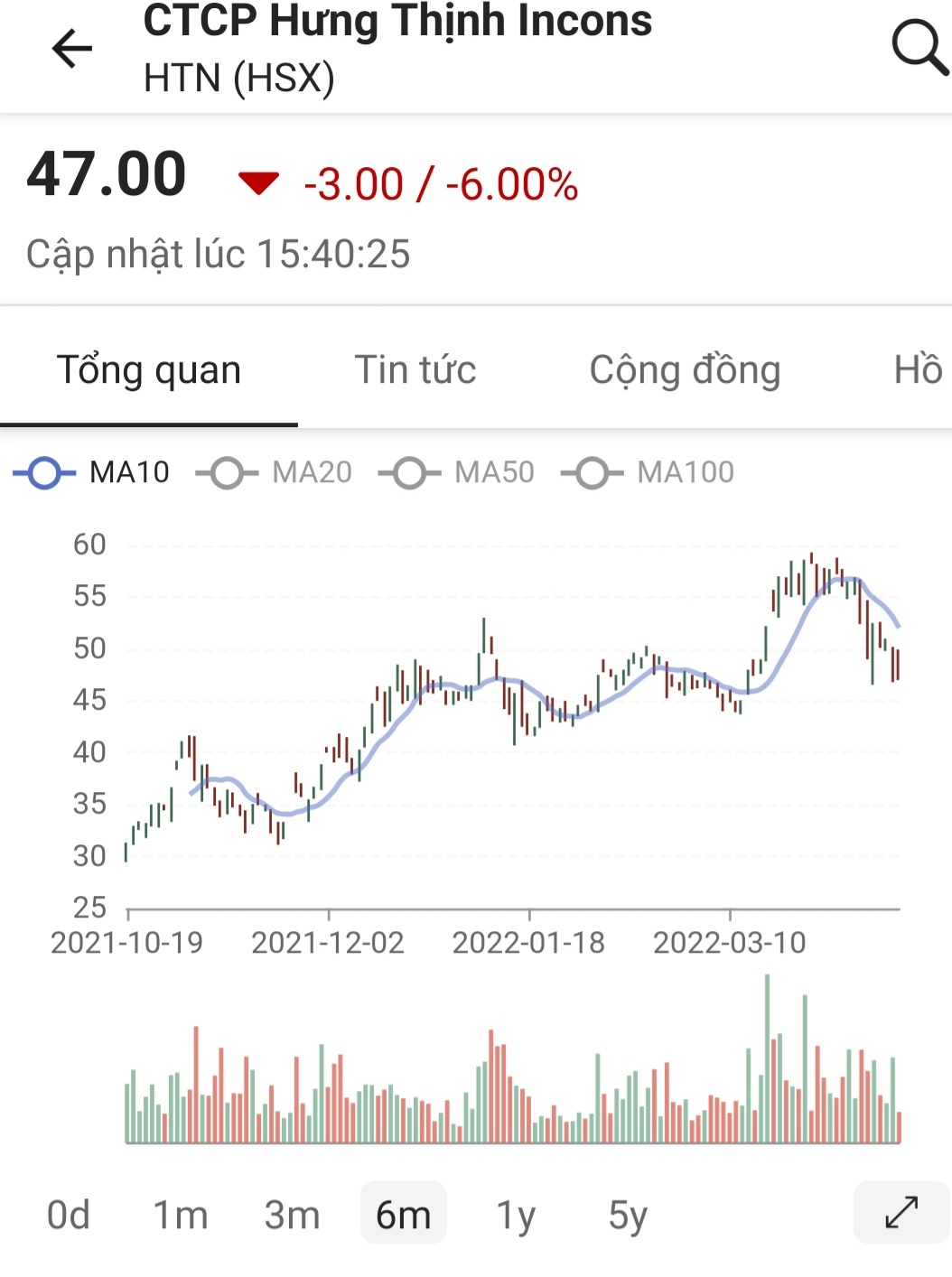952x1277 pixels.
Task: Show the 5y price history
Action: (628, 1215)
